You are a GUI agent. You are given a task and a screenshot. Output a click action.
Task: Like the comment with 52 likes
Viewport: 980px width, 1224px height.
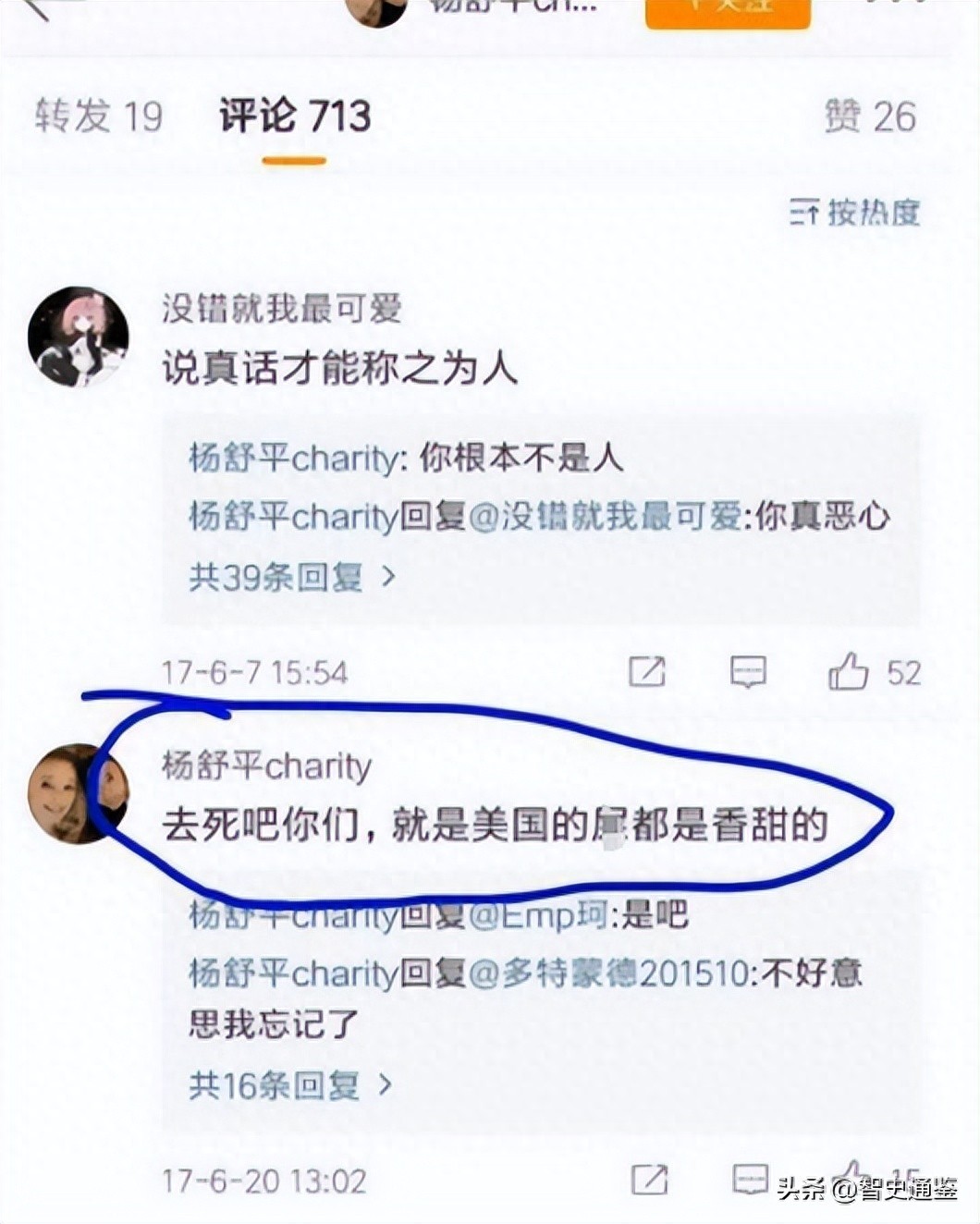[x=848, y=671]
